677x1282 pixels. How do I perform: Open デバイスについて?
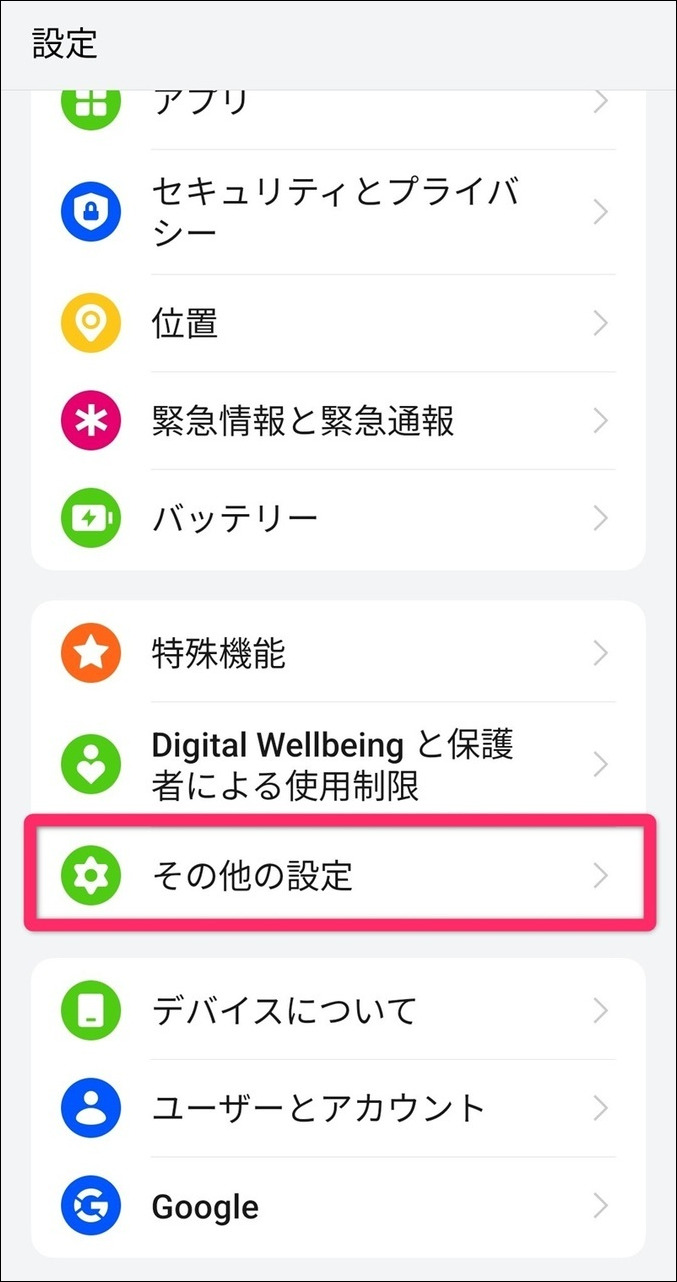[338, 1011]
